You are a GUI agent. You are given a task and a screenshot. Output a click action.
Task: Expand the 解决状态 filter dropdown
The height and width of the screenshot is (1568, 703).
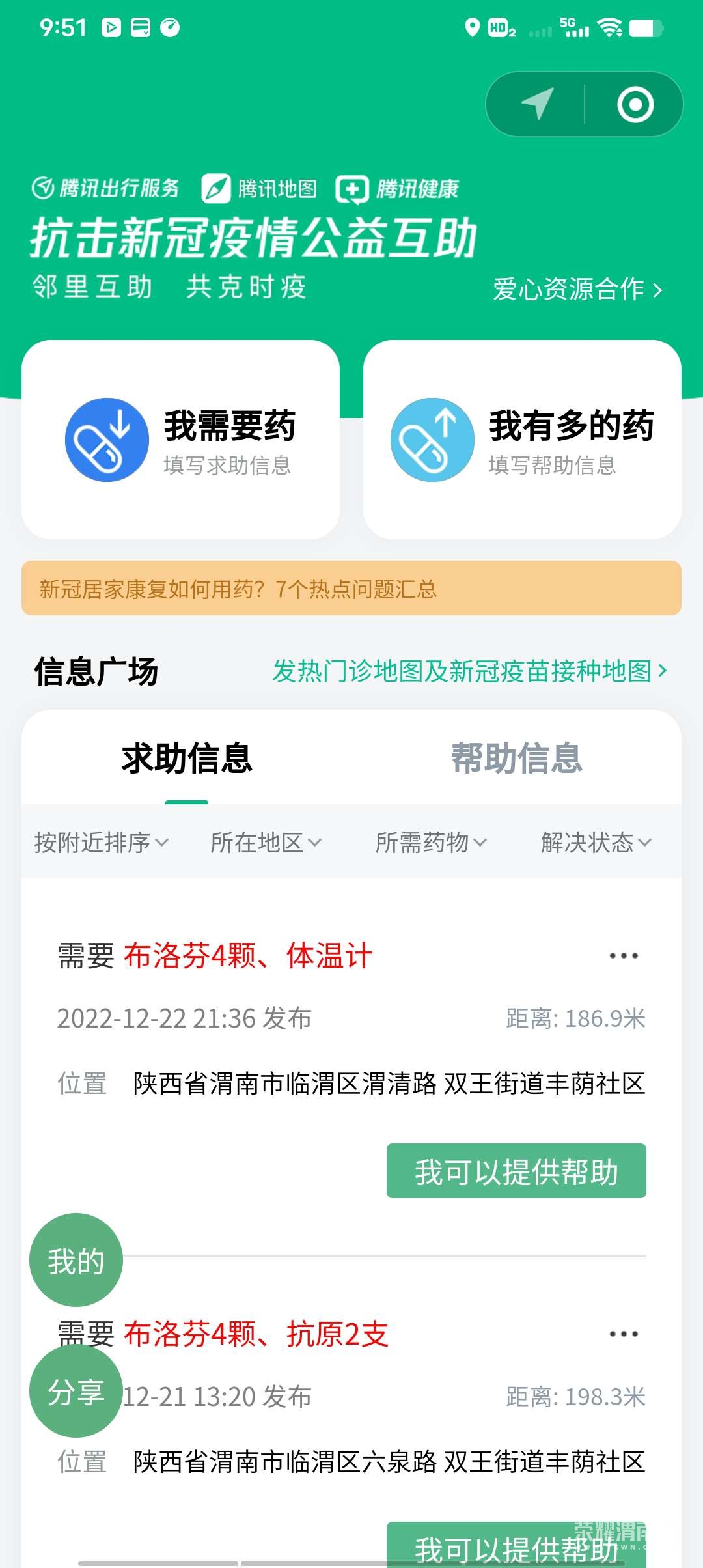pos(596,843)
